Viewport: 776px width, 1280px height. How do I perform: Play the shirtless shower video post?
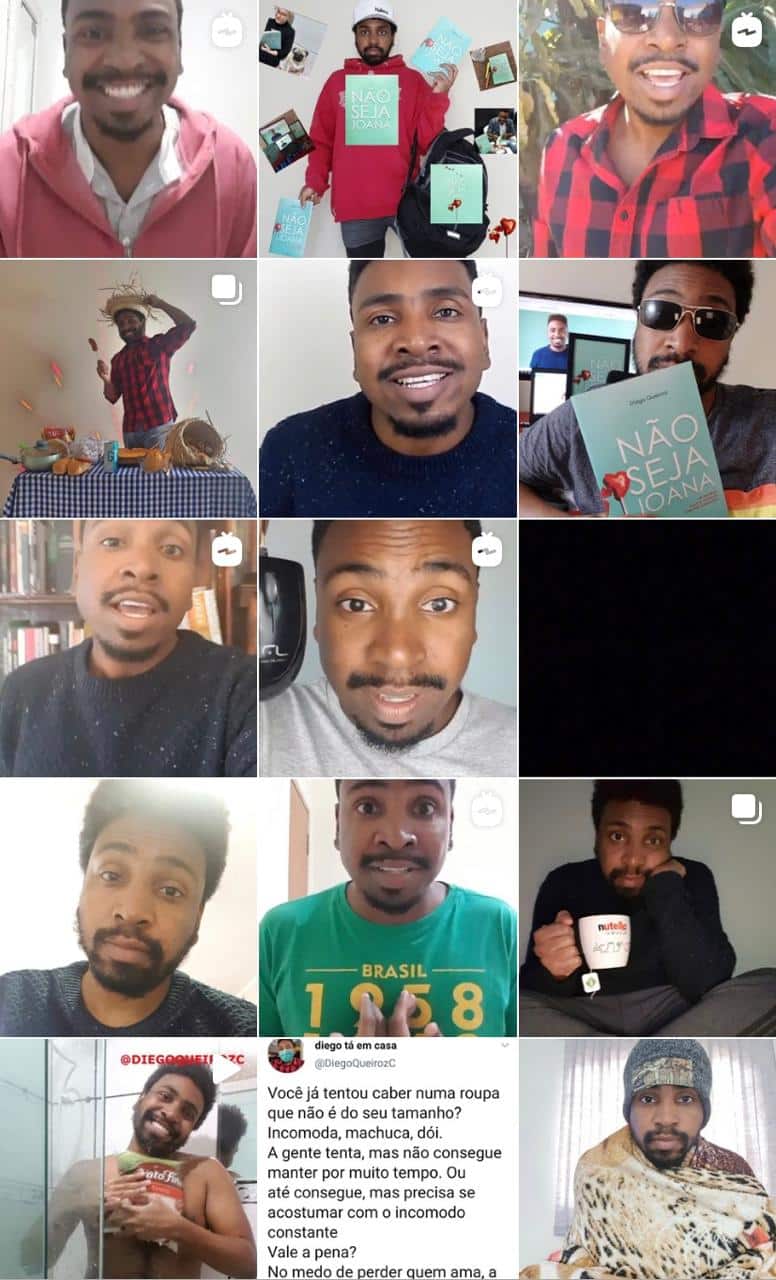[128, 1160]
